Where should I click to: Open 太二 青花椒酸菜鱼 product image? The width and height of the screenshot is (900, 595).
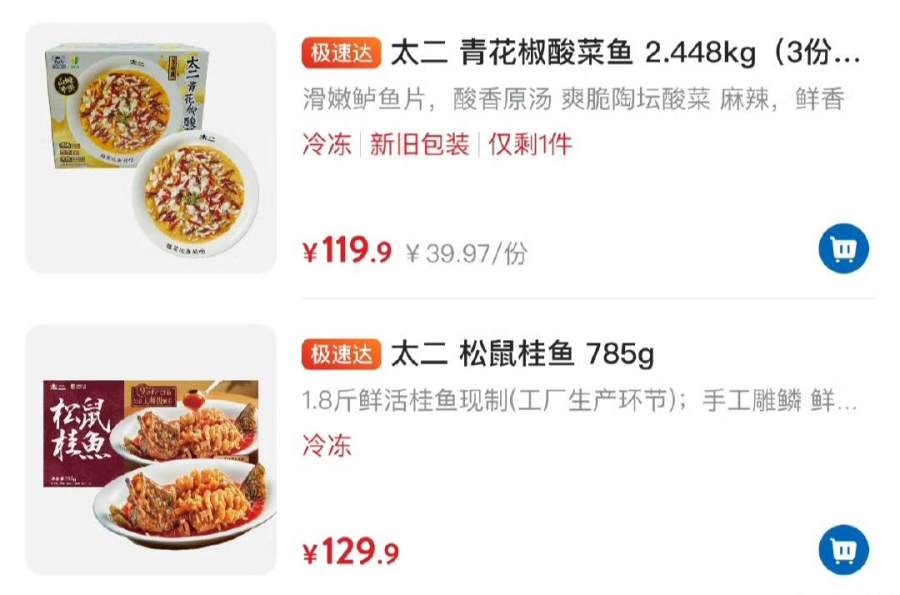click(151, 147)
